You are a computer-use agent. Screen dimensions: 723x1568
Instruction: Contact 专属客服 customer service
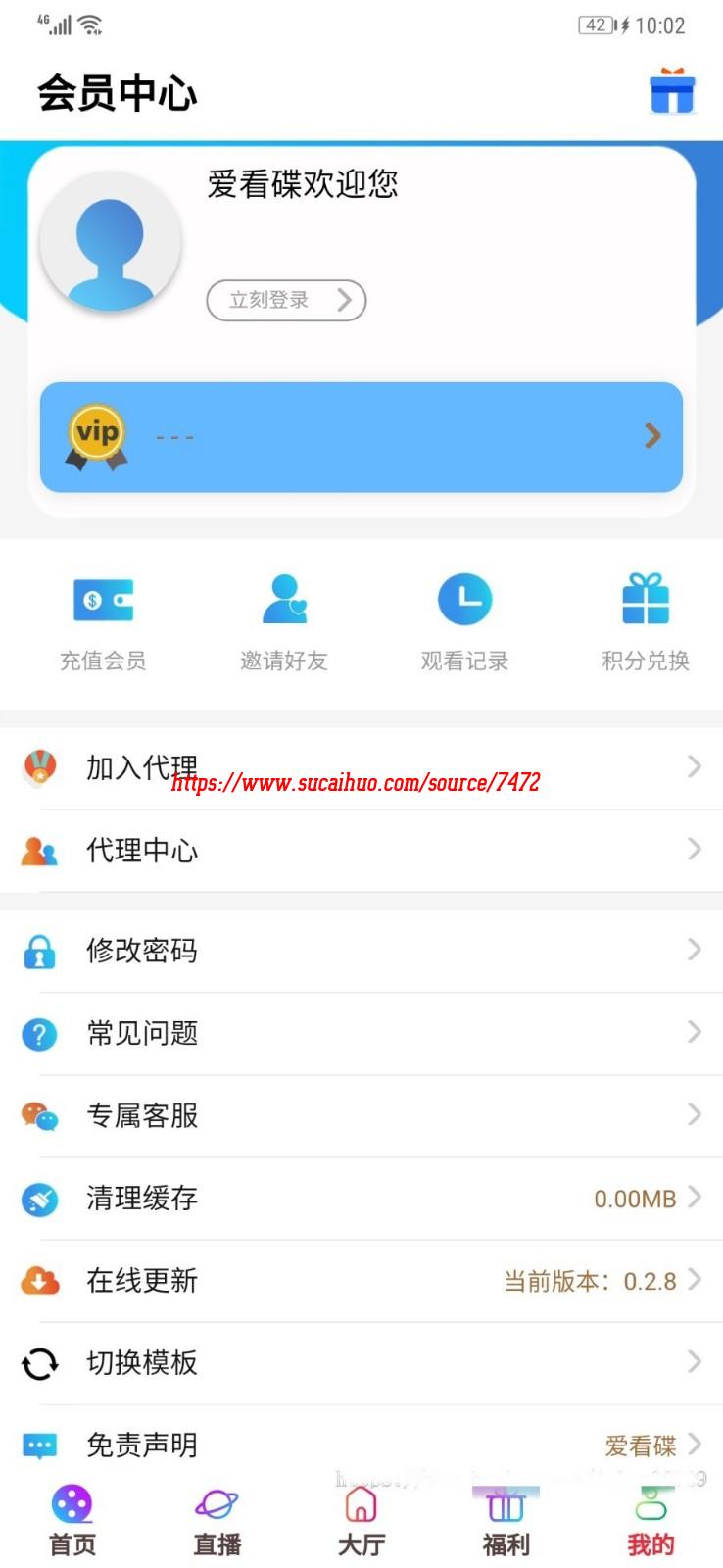click(x=361, y=1115)
